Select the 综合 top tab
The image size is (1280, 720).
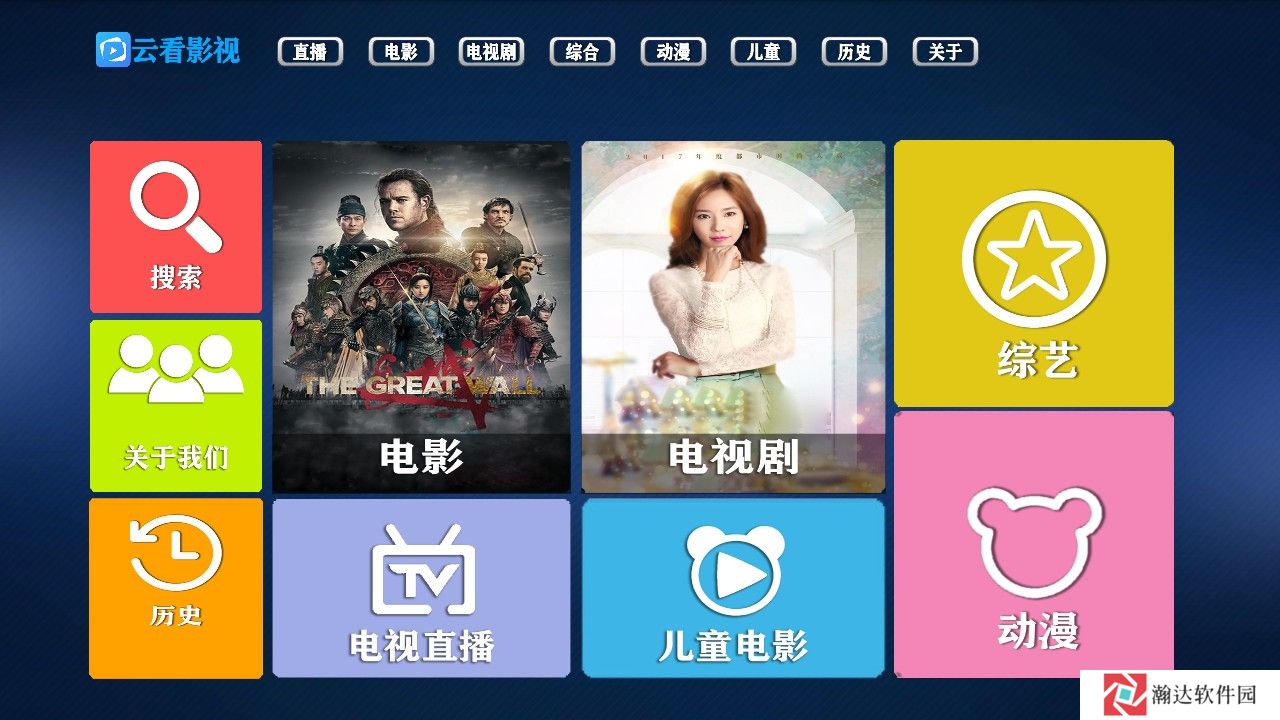pyautogui.click(x=582, y=52)
